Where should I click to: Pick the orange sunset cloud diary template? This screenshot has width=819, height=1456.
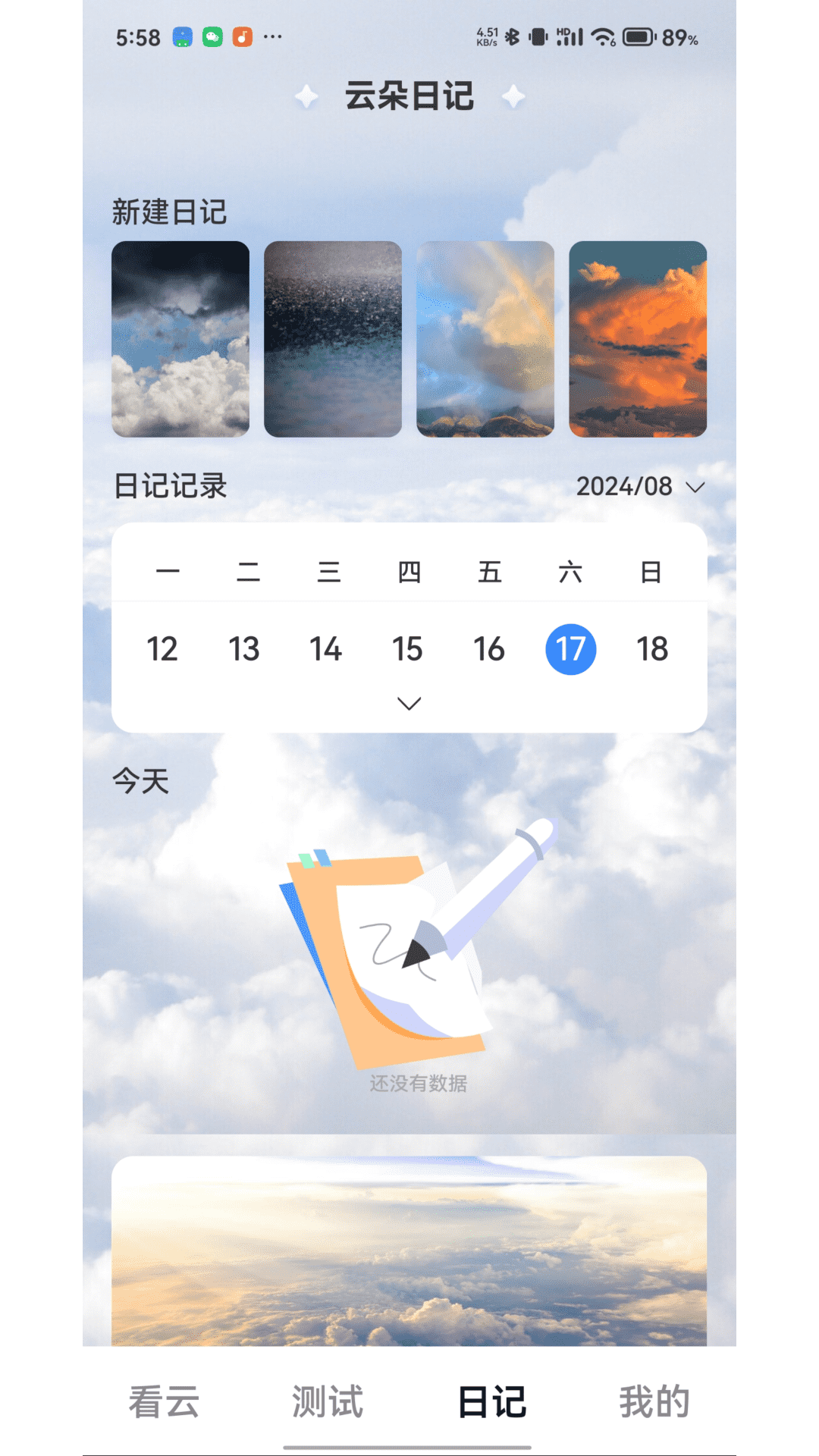coord(638,339)
